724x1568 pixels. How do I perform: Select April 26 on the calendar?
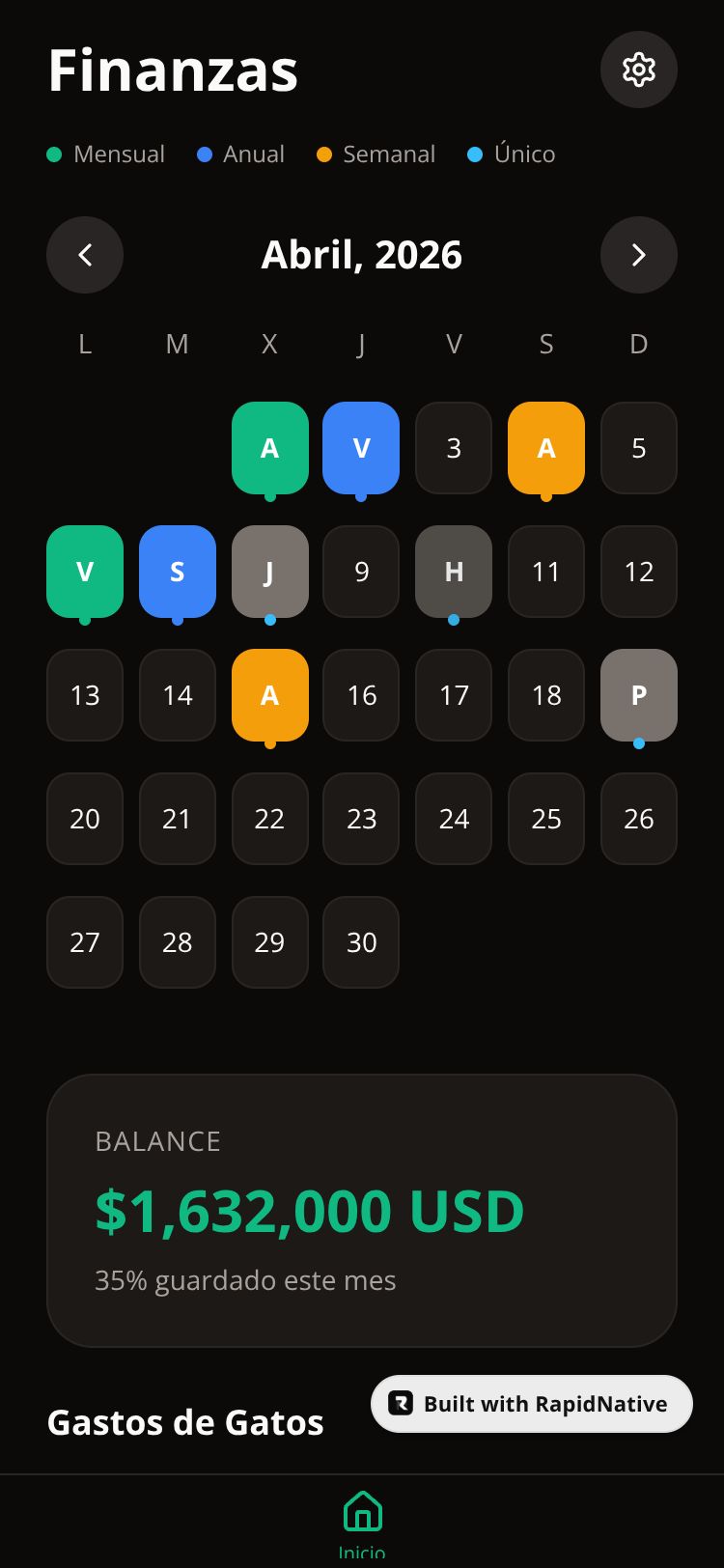[638, 819]
